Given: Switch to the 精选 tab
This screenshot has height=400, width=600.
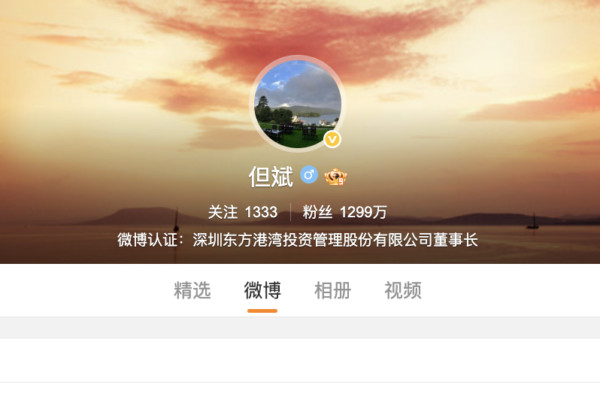Looking at the screenshot, I should point(192,291).
